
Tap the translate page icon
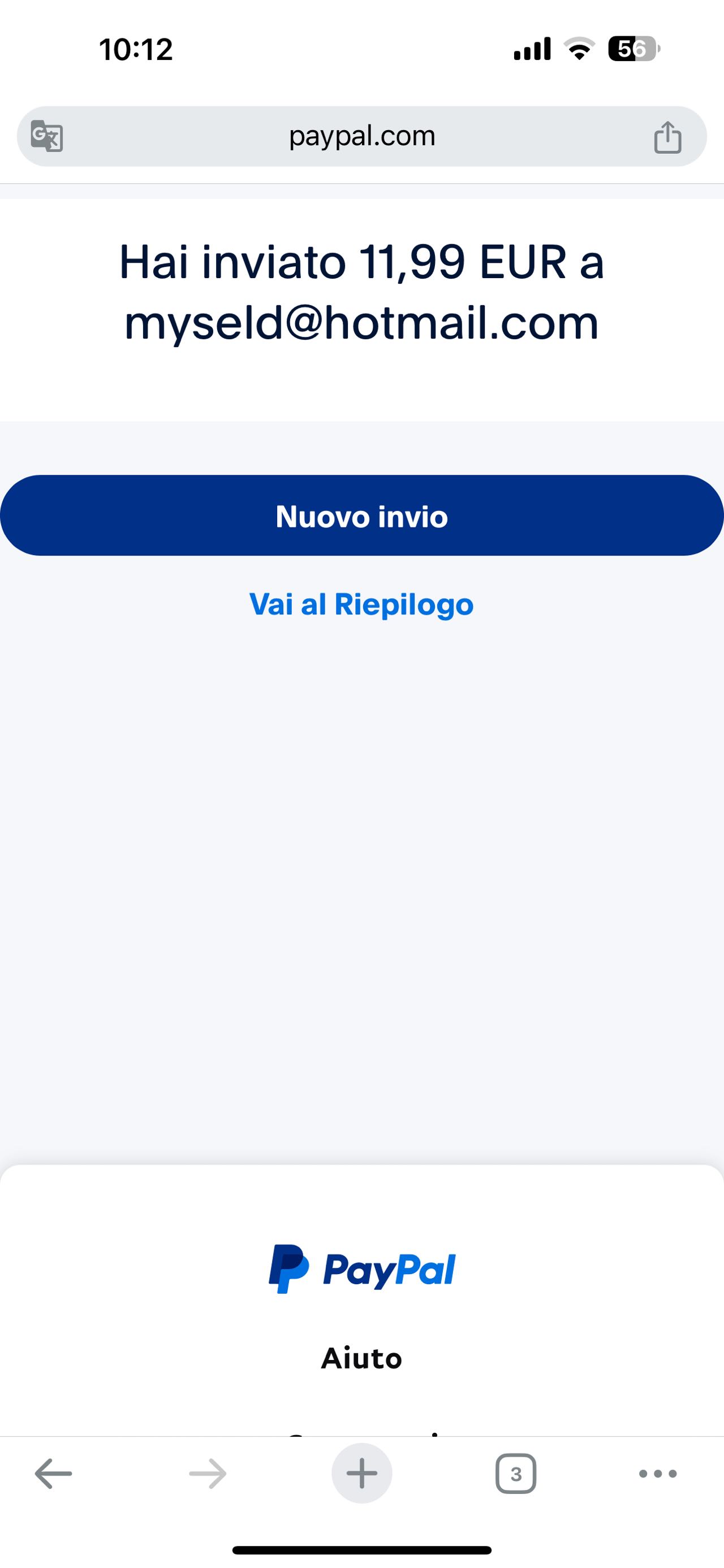click(47, 136)
